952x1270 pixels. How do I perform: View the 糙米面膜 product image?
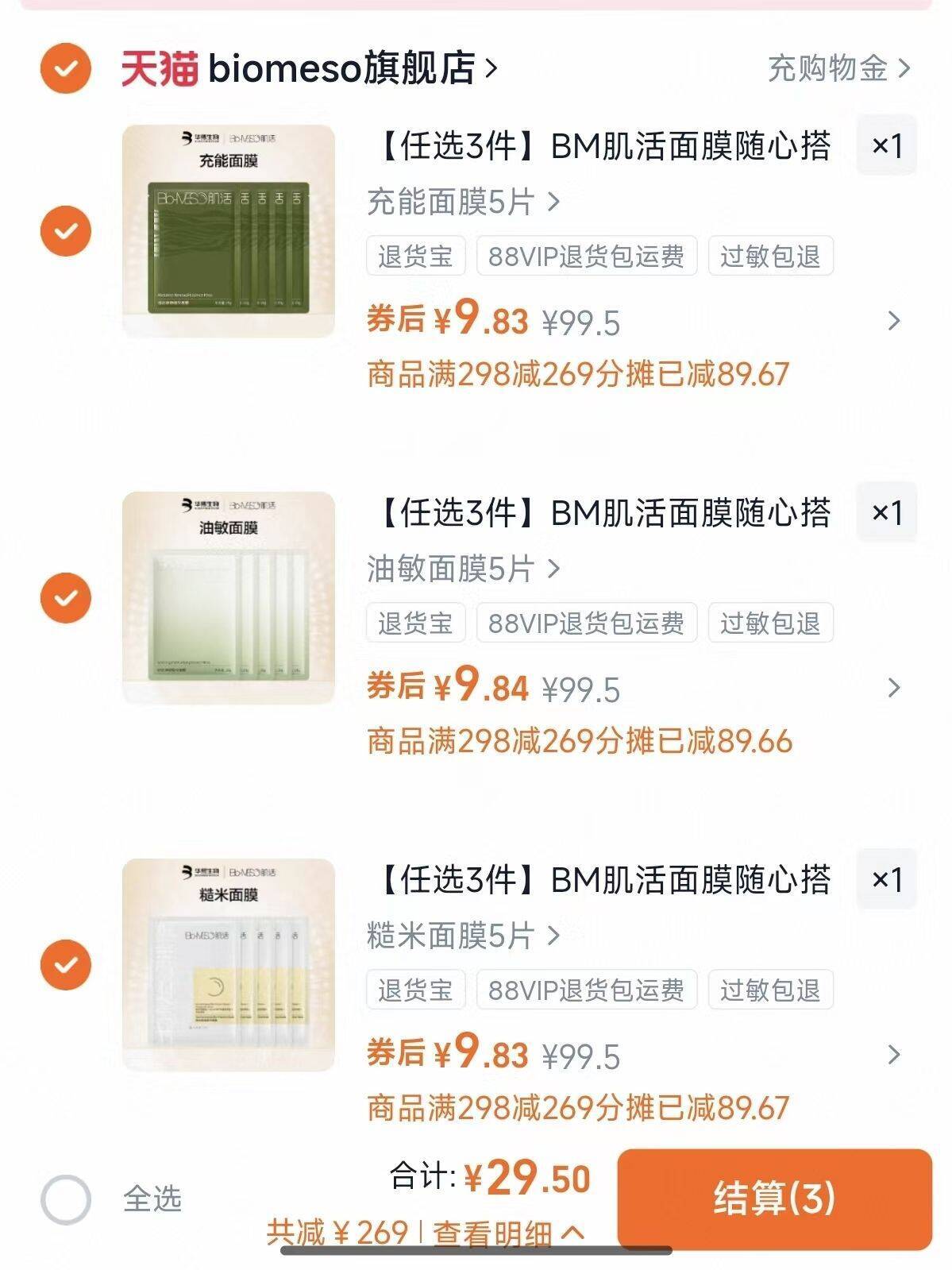[229, 965]
